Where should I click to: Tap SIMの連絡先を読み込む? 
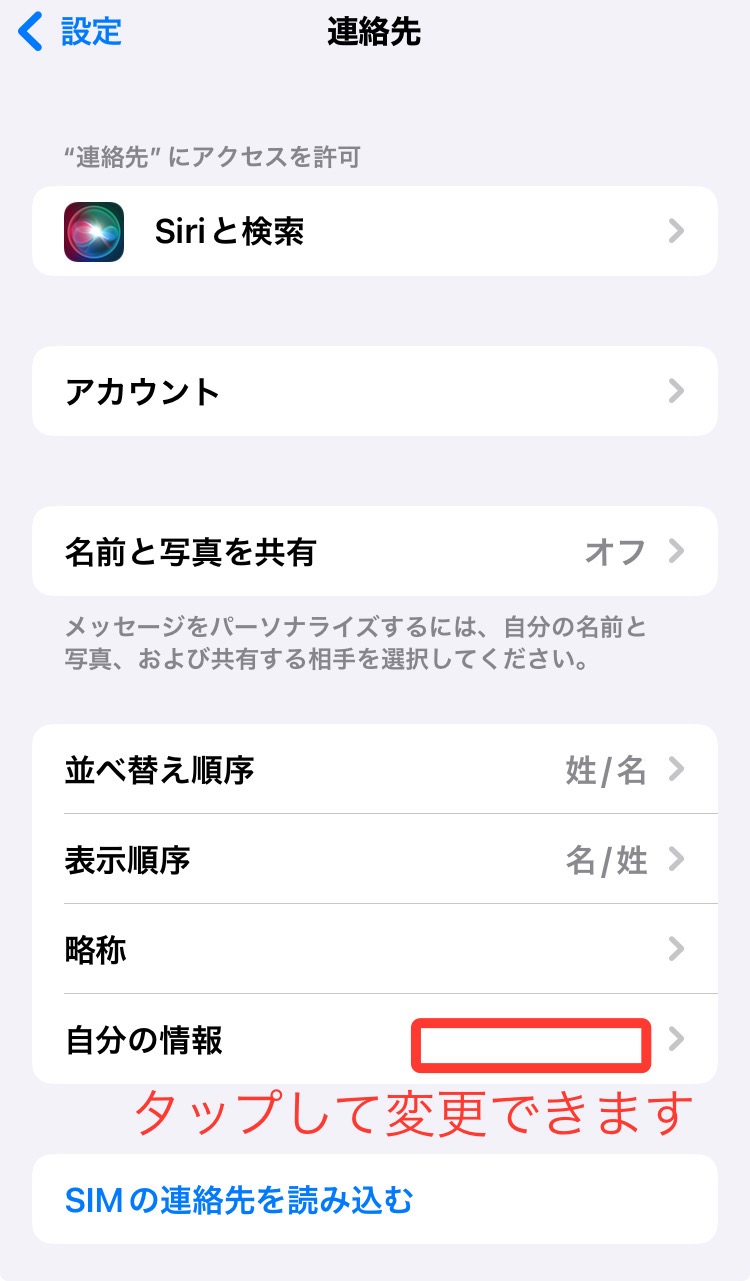[x=240, y=1199]
